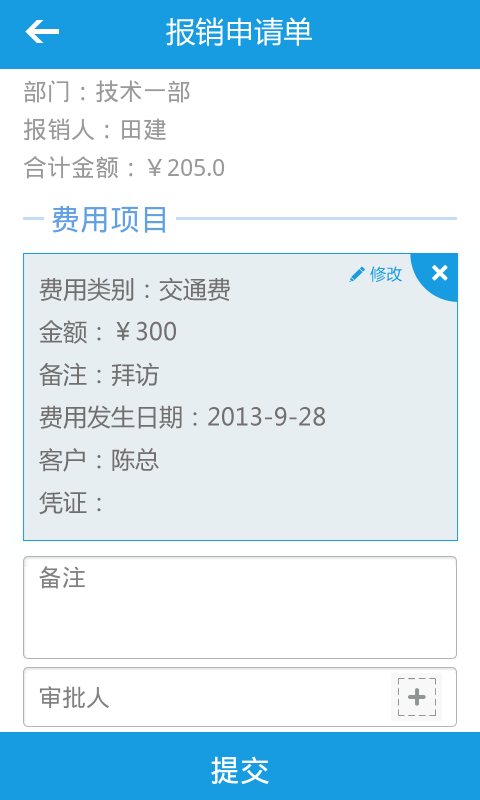
Task: Focus the 备注 remarks text box
Action: click(x=240, y=607)
